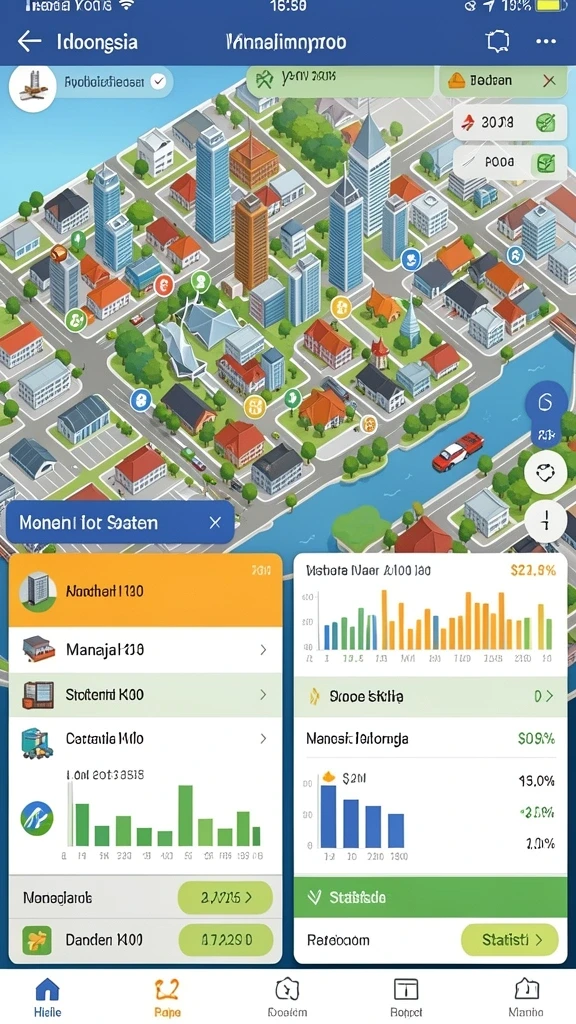Tap the green button beside Danden K00
Image resolution: width=576 pixels, height=1024 pixels.
pos(225,940)
